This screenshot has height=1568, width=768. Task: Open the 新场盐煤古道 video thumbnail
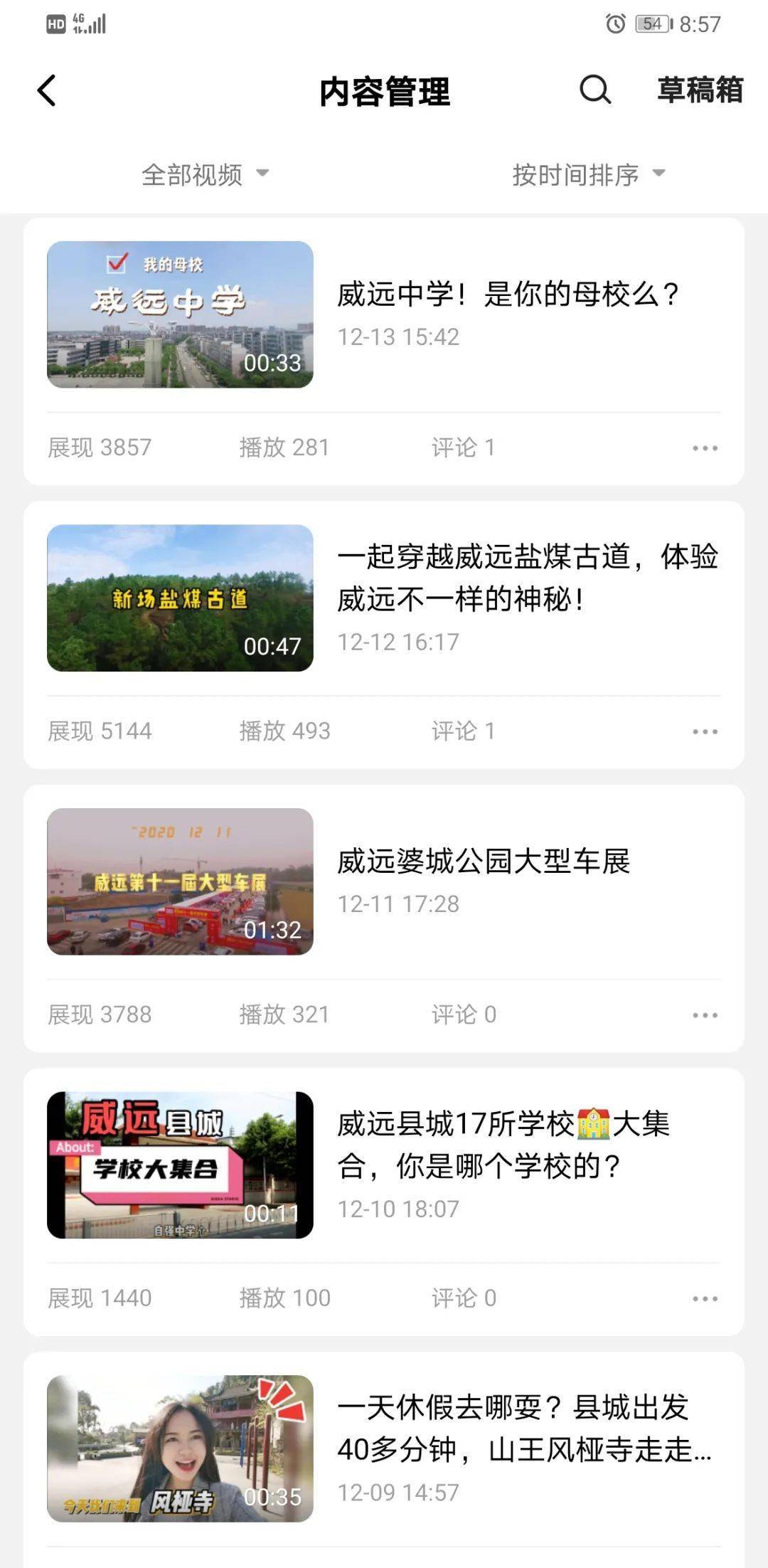[180, 598]
